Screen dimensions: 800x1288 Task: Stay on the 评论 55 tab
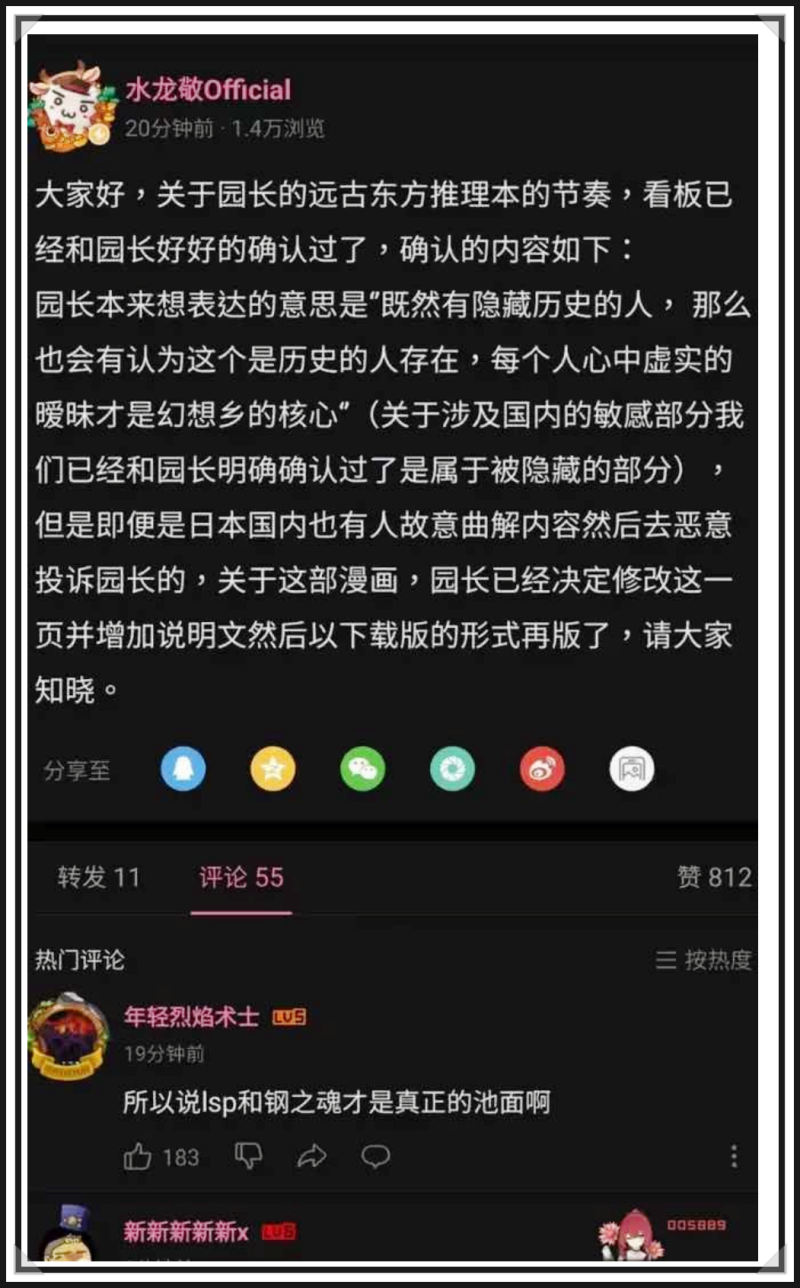tap(241, 878)
